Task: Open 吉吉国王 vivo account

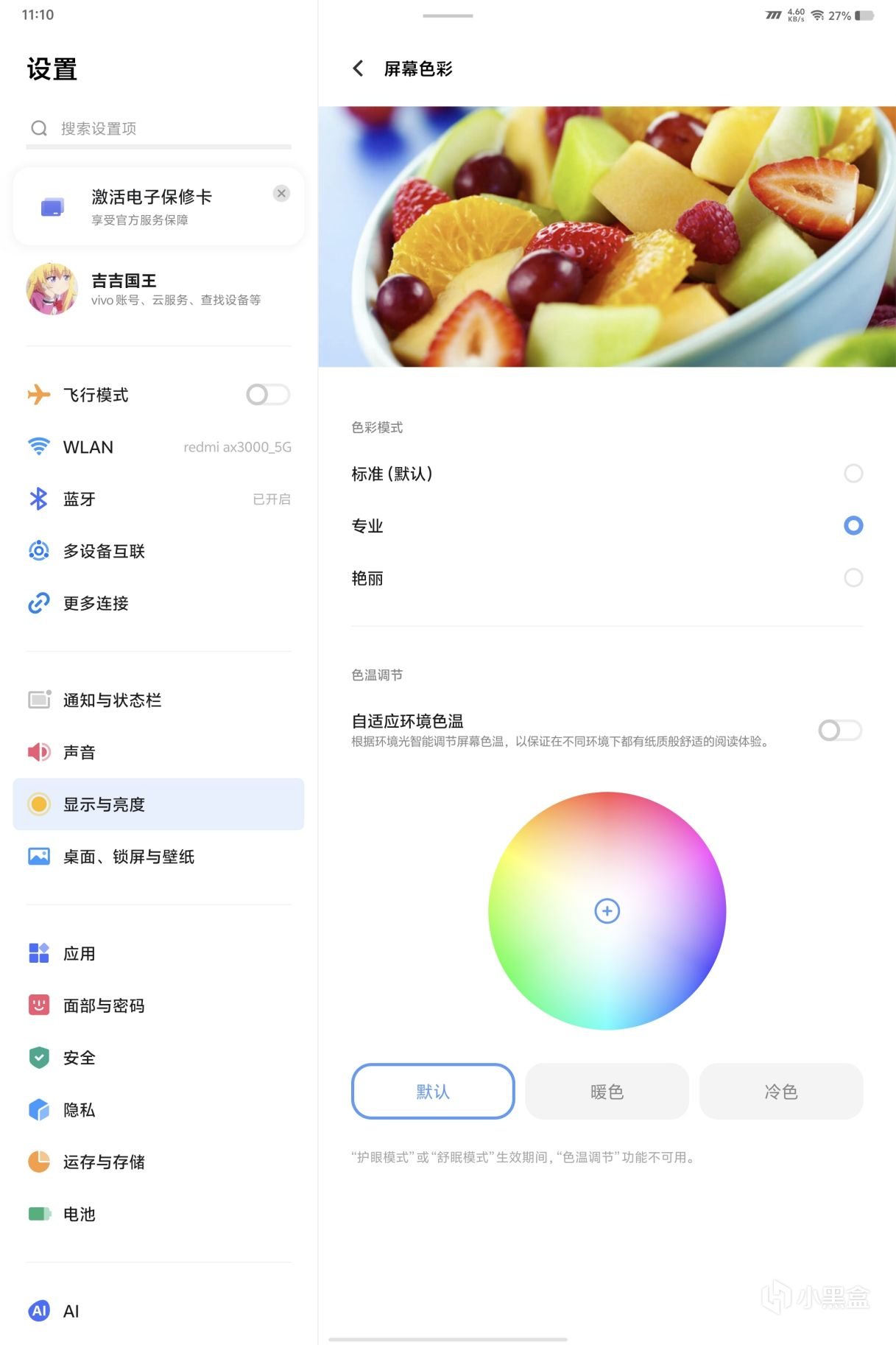Action: pyautogui.click(x=158, y=289)
